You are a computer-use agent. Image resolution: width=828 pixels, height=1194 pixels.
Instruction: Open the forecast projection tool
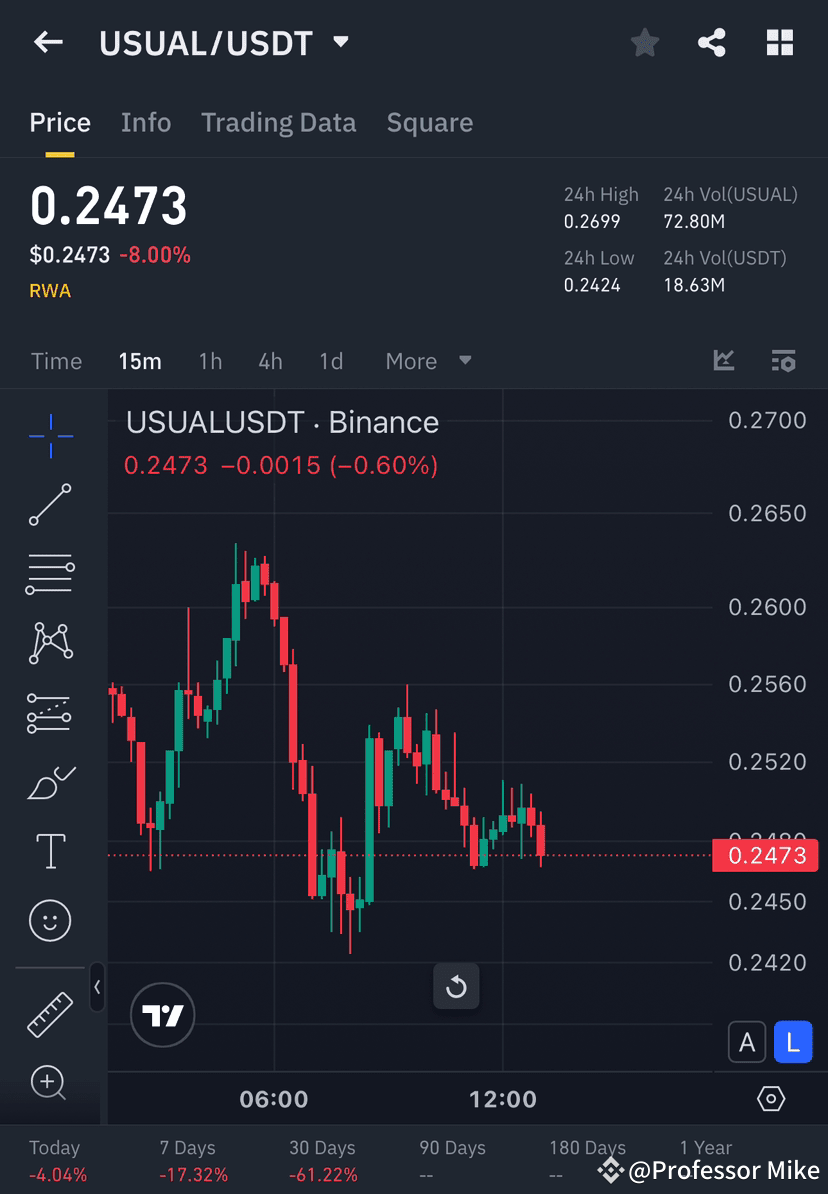[50, 712]
